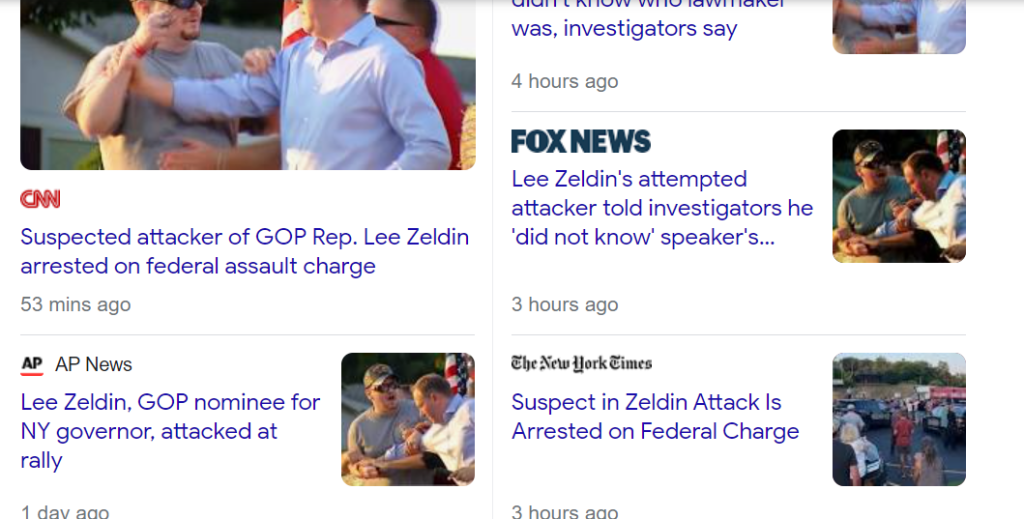1024x519 pixels.
Task: Tap the Fox News article thumbnail
Action: pyautogui.click(x=898, y=196)
